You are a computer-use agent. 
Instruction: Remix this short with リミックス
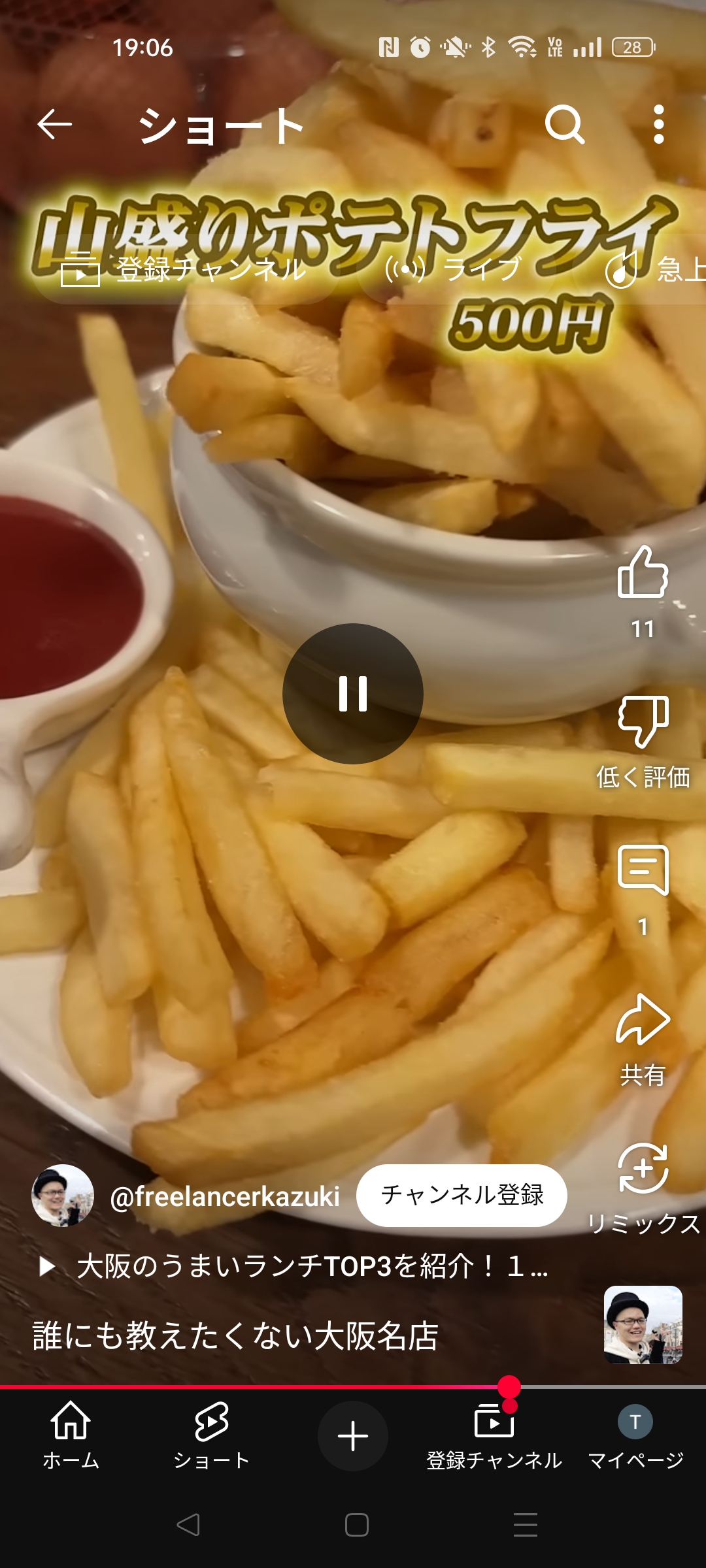643,1169
